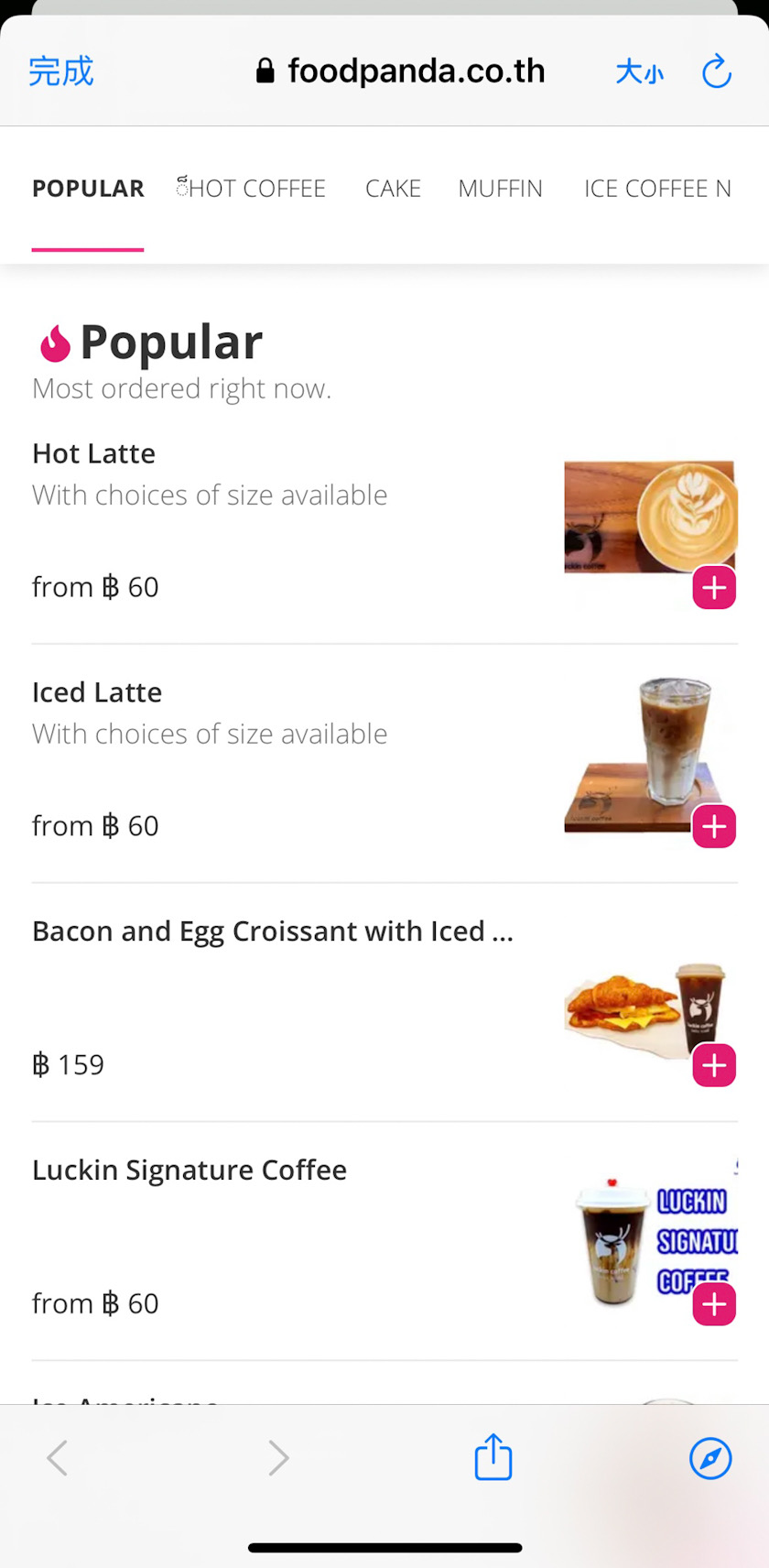Open the Bacon and Egg Croissant item
Viewport: 769px width, 1568px height.
coord(272,931)
